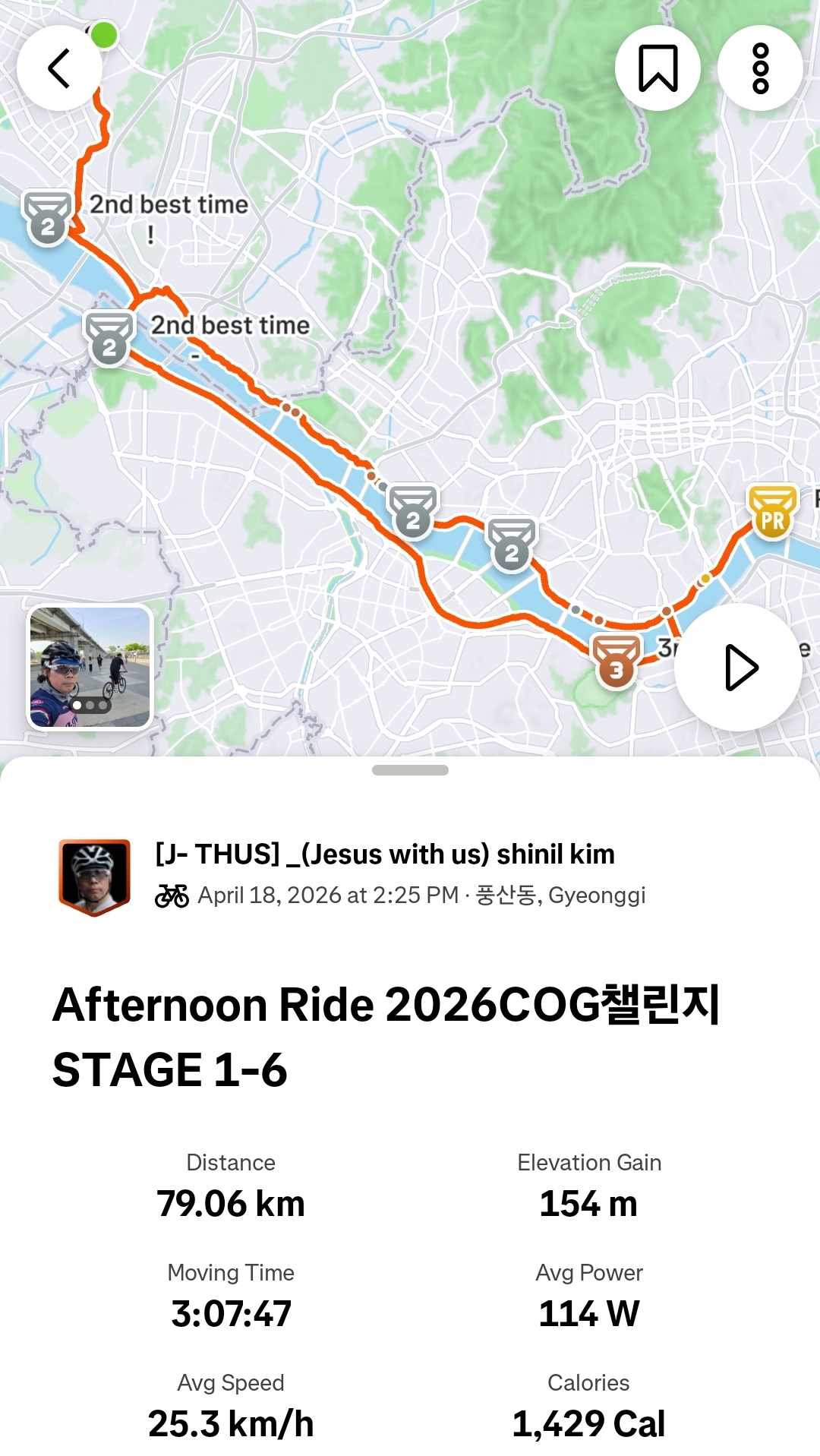Play the route flyover
The width and height of the screenshot is (820, 1456).
pos(738,668)
